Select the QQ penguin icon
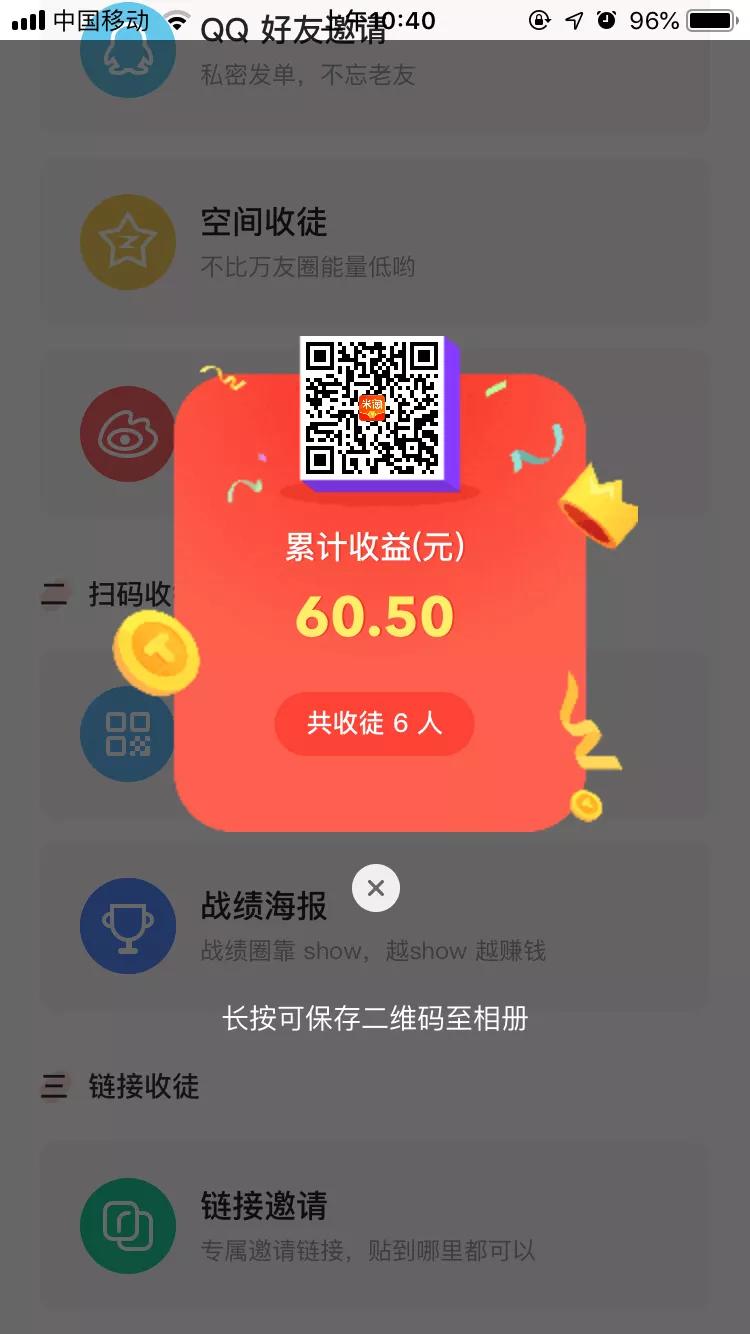750x1334 pixels. (128, 50)
